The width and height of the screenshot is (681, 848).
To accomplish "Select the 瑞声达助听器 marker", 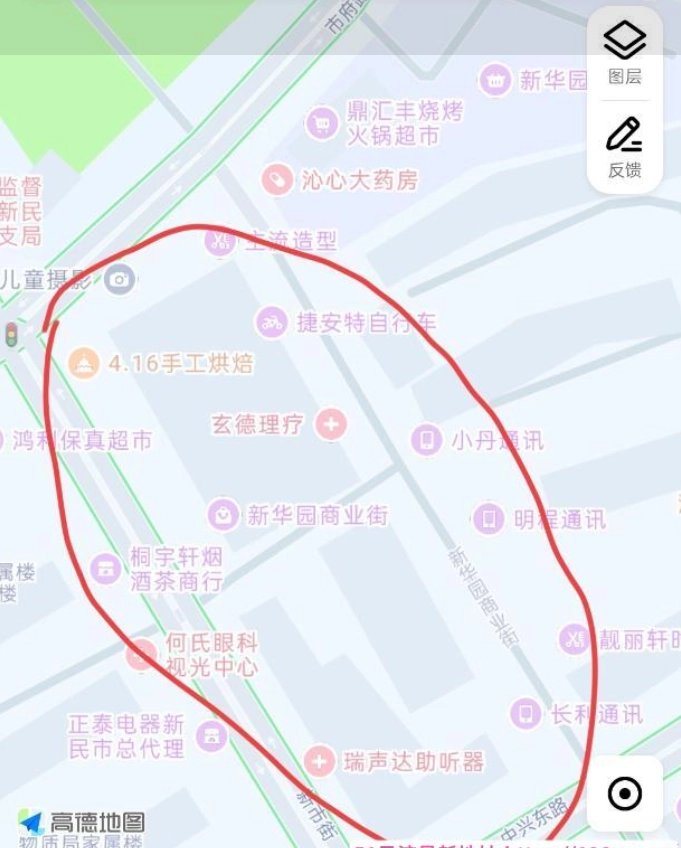I will click(319, 762).
